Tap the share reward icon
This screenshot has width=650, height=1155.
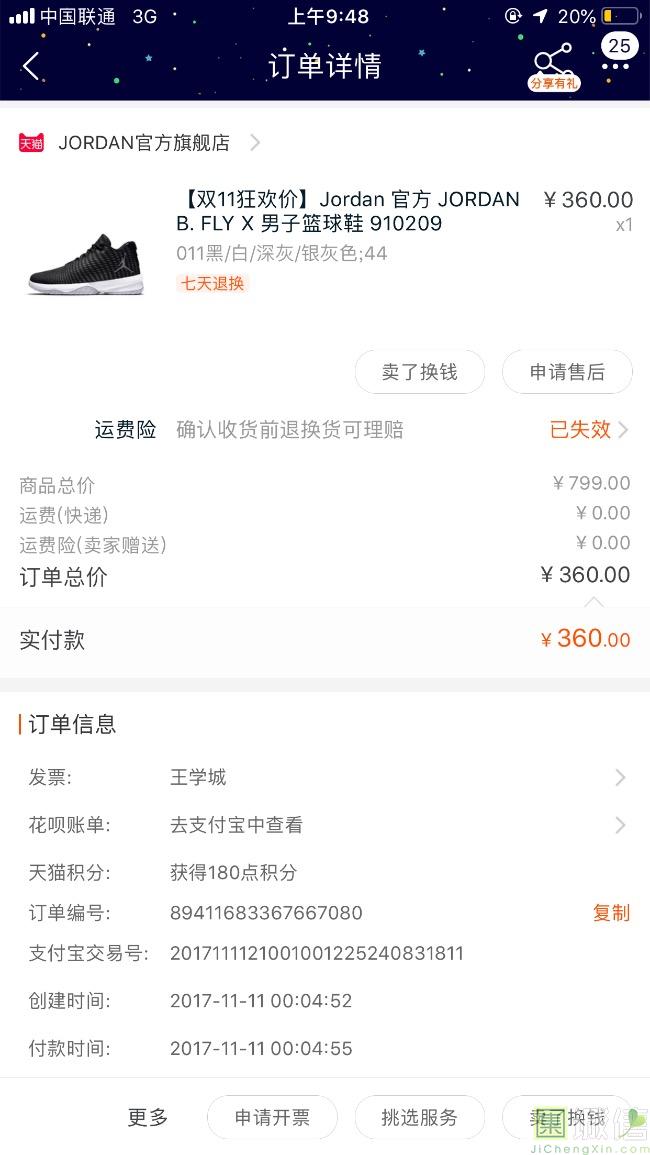click(x=553, y=66)
